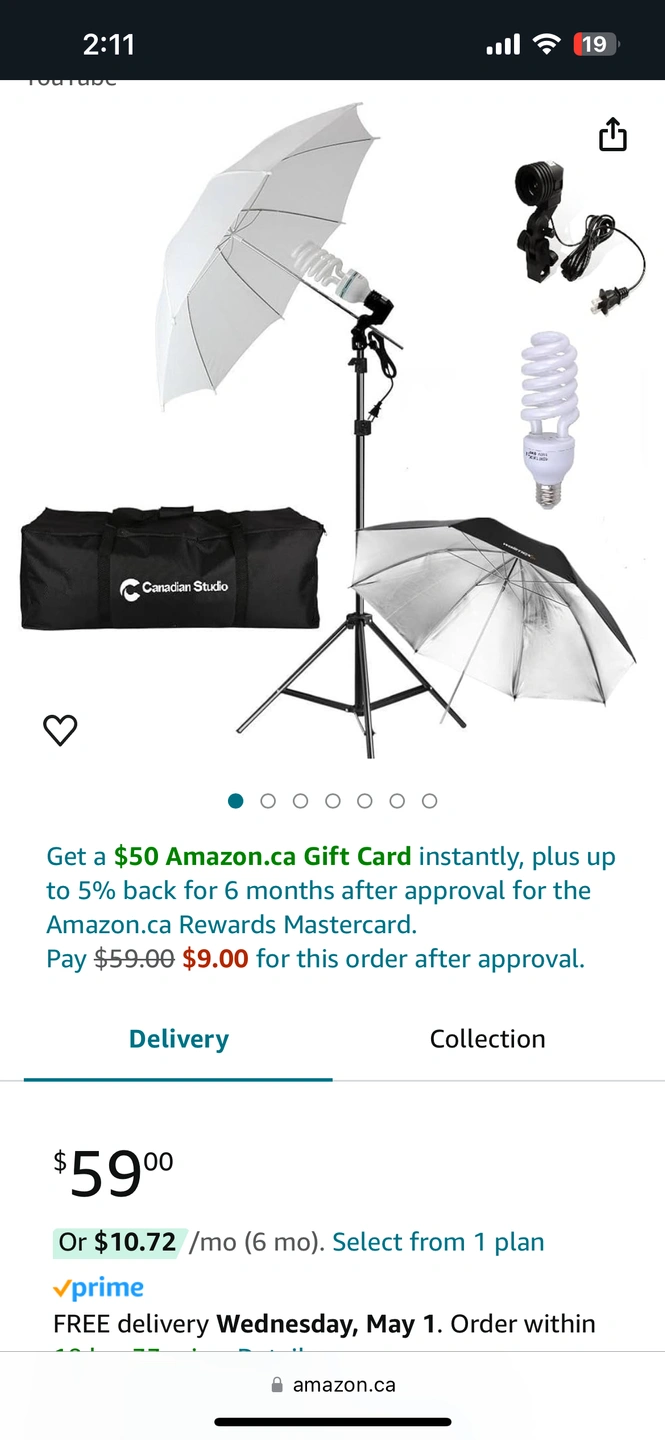Select the Delivery tab
Screen dimensions: 665x1440
[179, 1039]
